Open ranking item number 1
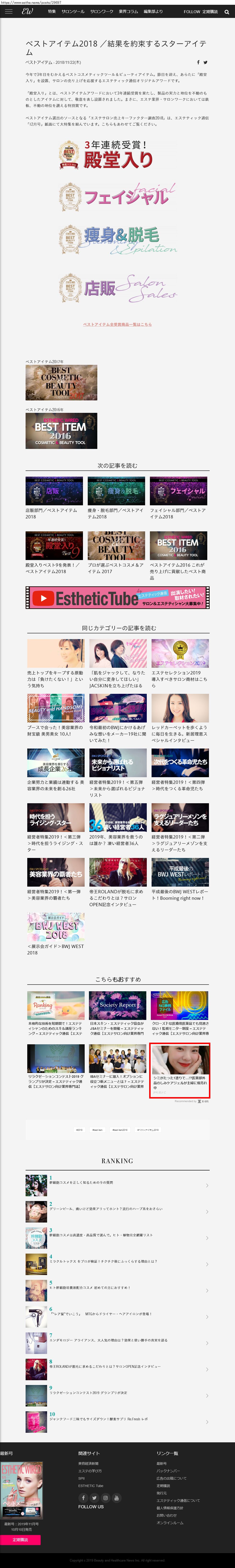Viewport: 235px width, 1568px height. [x=116, y=1183]
